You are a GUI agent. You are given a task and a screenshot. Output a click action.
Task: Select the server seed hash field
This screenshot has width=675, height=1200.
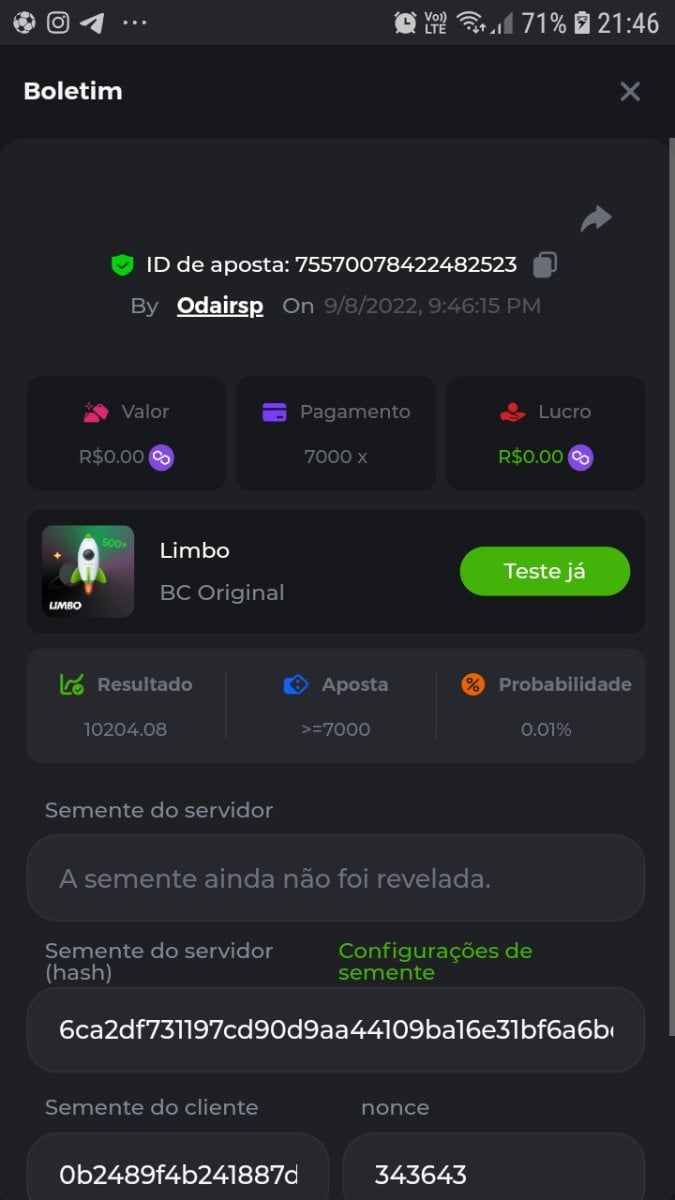(x=335, y=1030)
